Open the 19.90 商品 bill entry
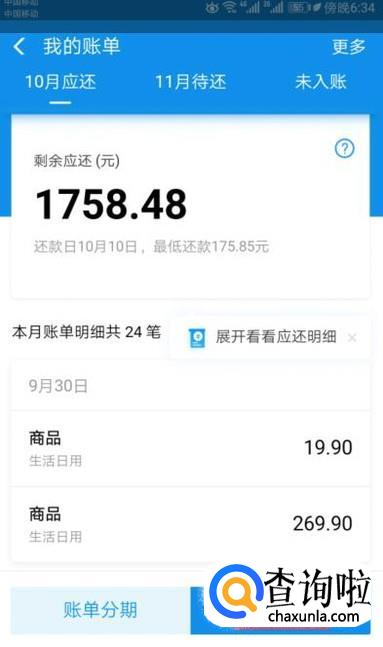This screenshot has height=647, width=383. 190,449
